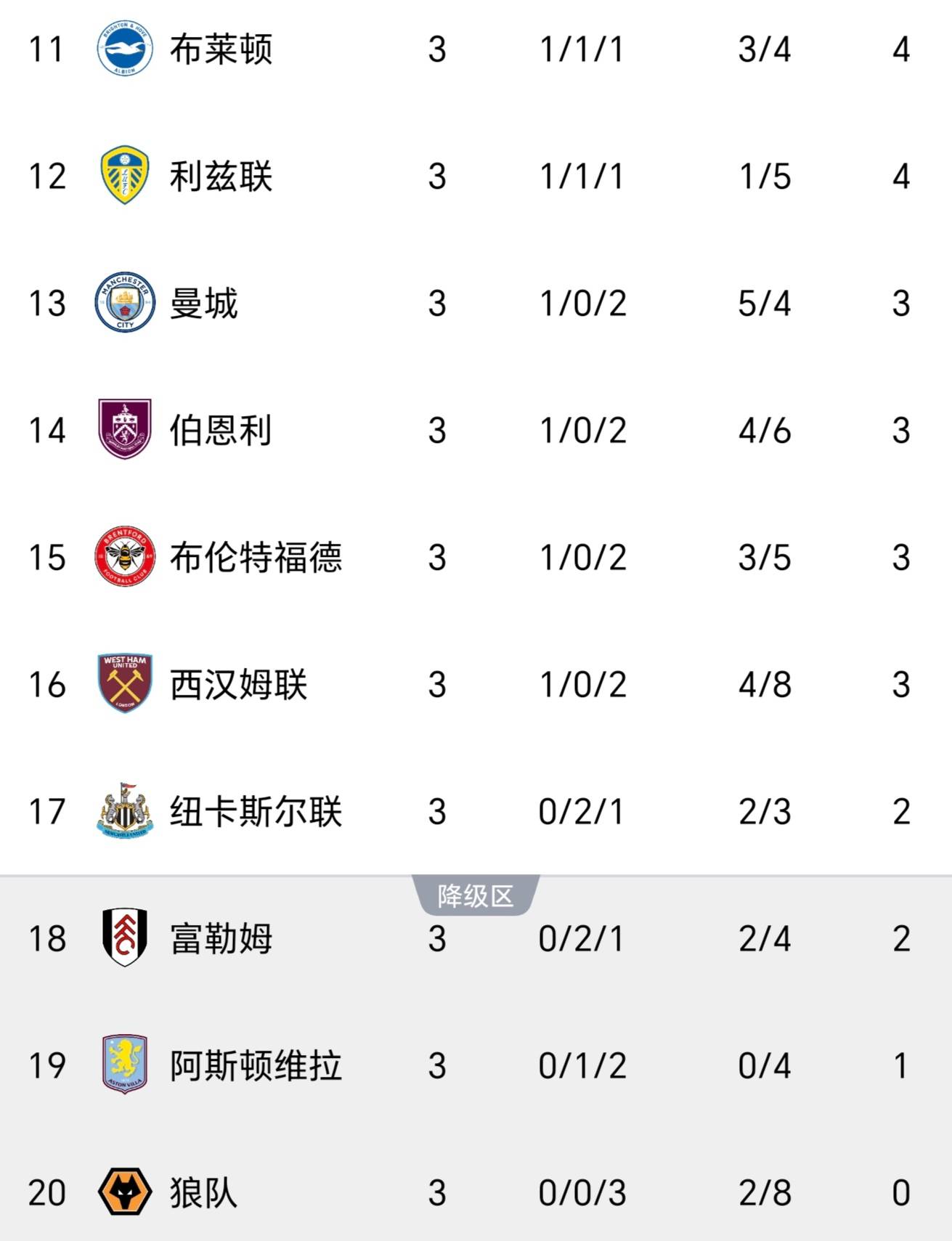Select the Leeds United badge icon
The width and height of the screenshot is (952, 1241).
coord(125,174)
